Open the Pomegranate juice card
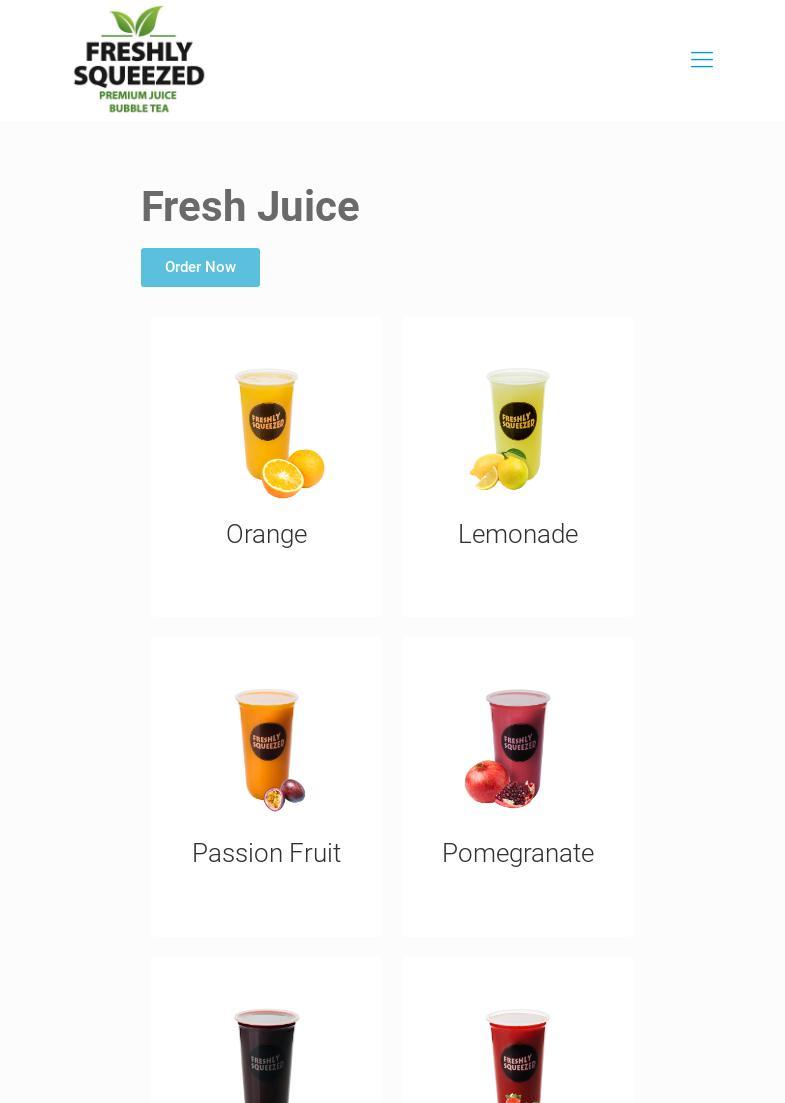The height and width of the screenshot is (1103, 785). click(x=517, y=786)
